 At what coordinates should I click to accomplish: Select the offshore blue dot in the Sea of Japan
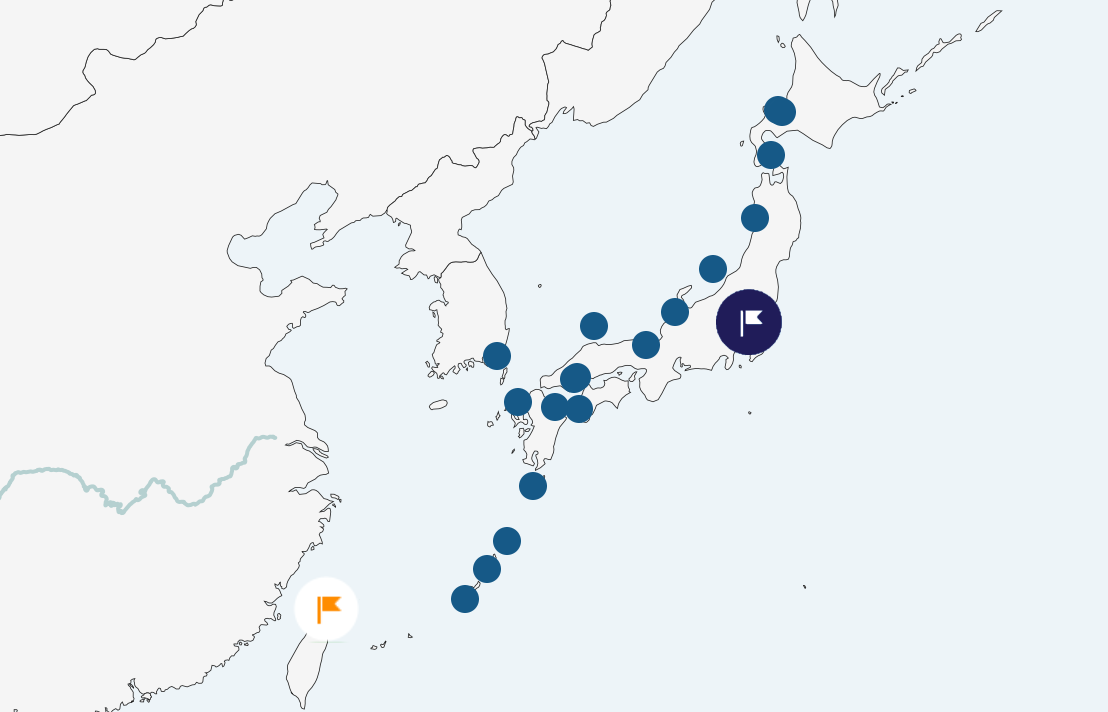point(594,326)
